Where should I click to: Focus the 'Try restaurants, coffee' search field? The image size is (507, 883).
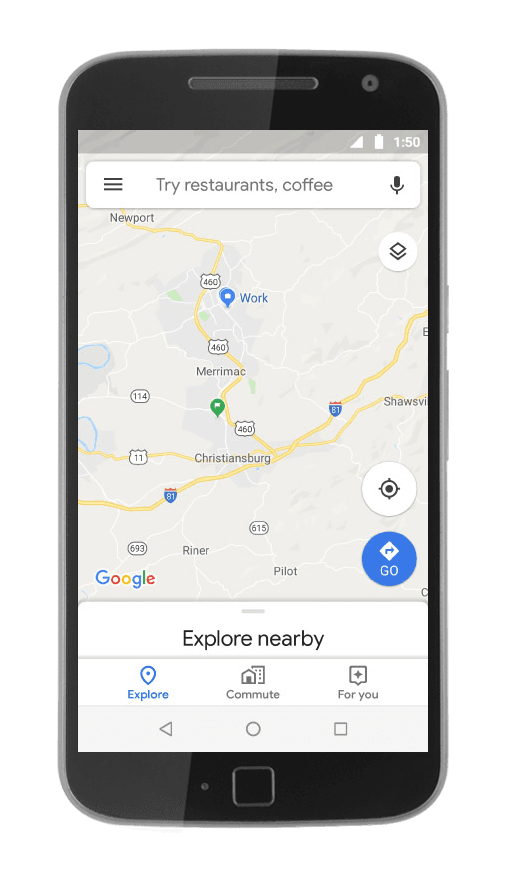244,185
